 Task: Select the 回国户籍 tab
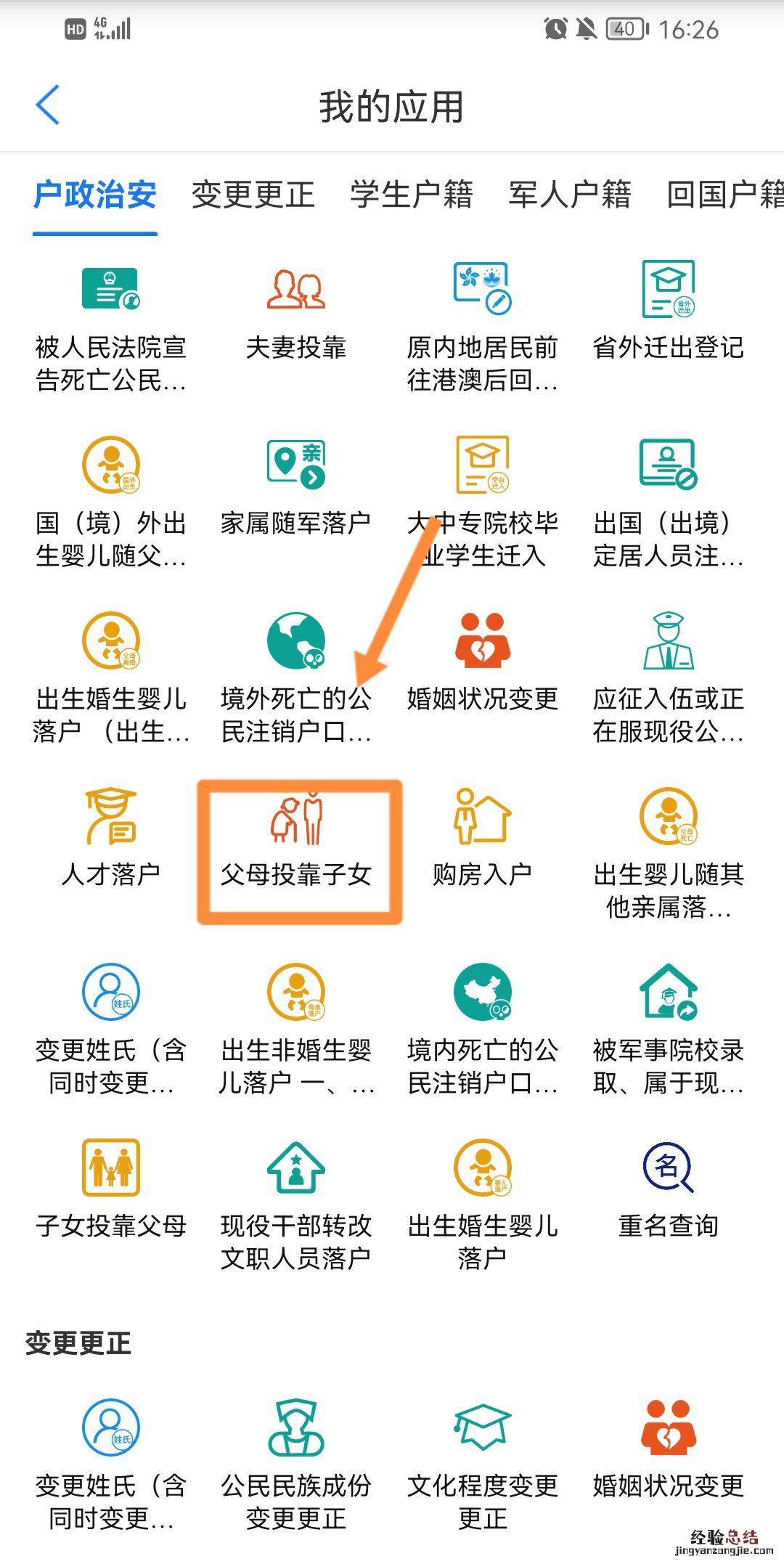(x=724, y=195)
